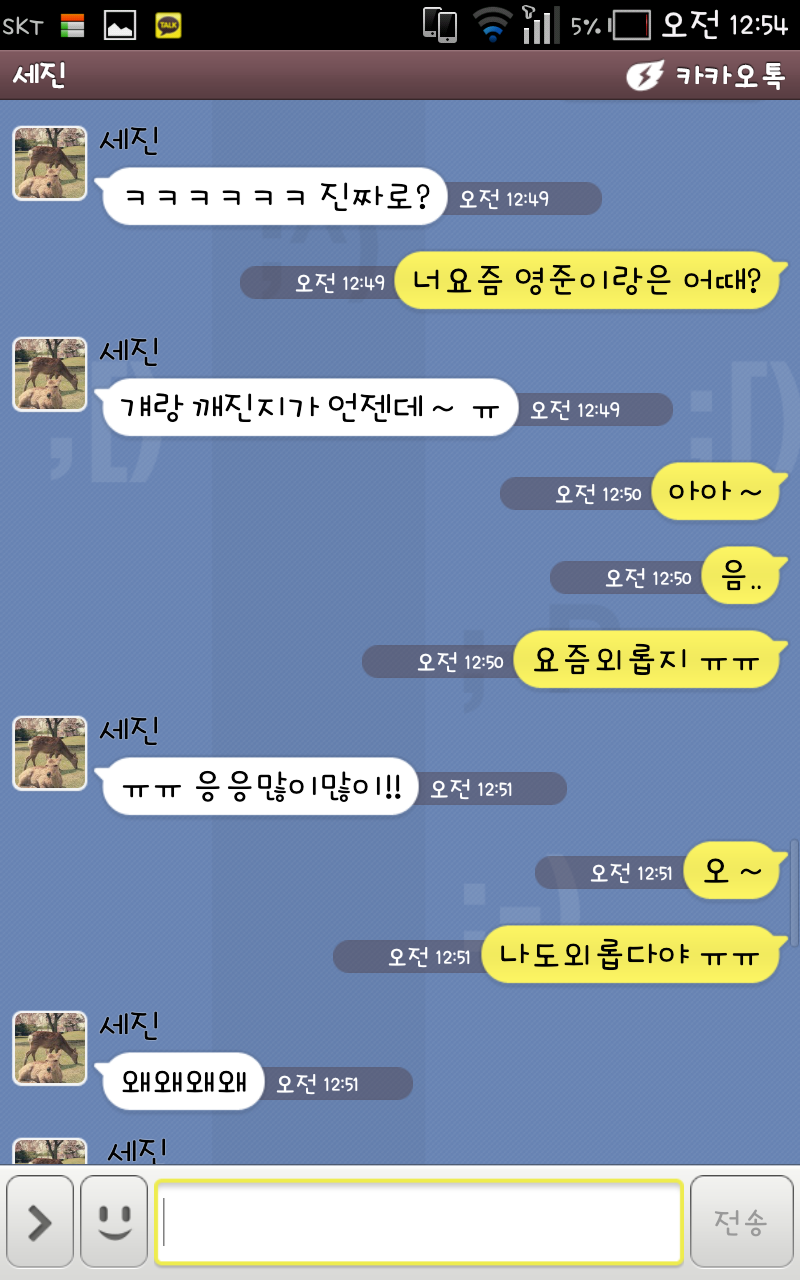Screen dimensions: 800x1280
Task: Tap the message input field
Action: point(418,1222)
